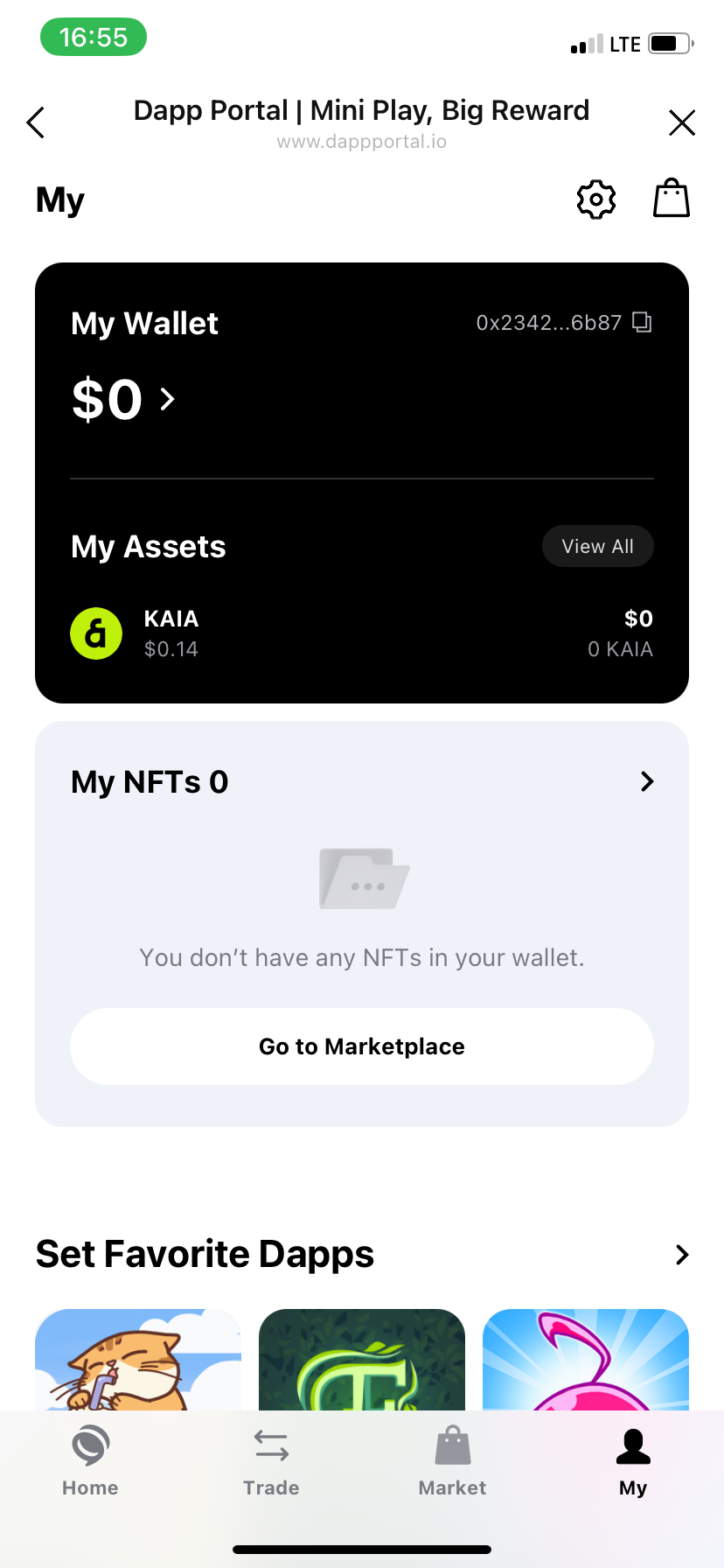Go back to the previous page
This screenshot has width=724, height=1568.
point(36,122)
